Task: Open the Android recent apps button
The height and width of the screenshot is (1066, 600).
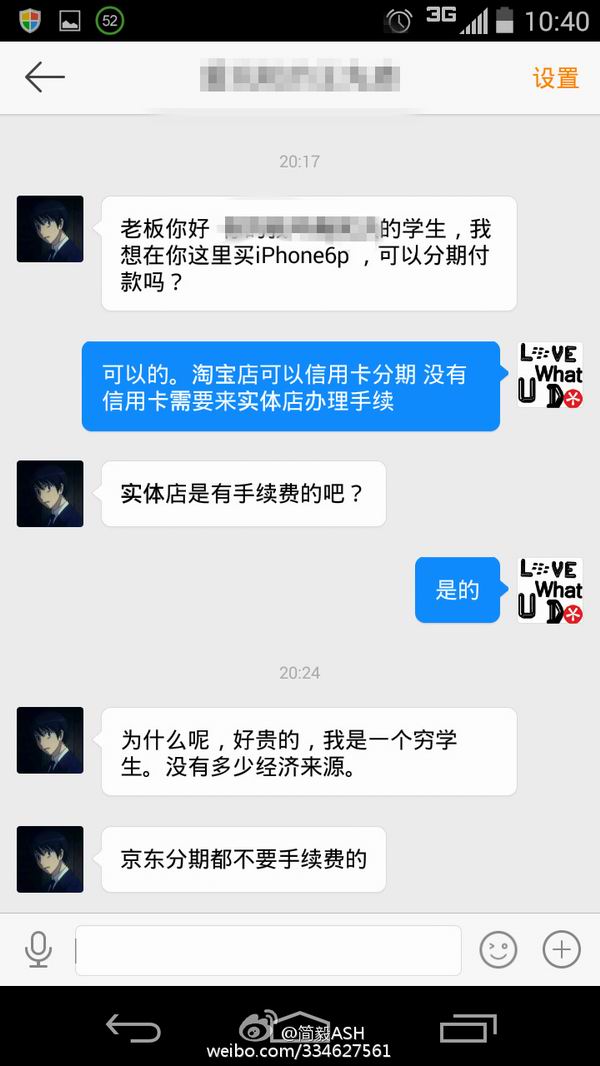Action: 468,1027
